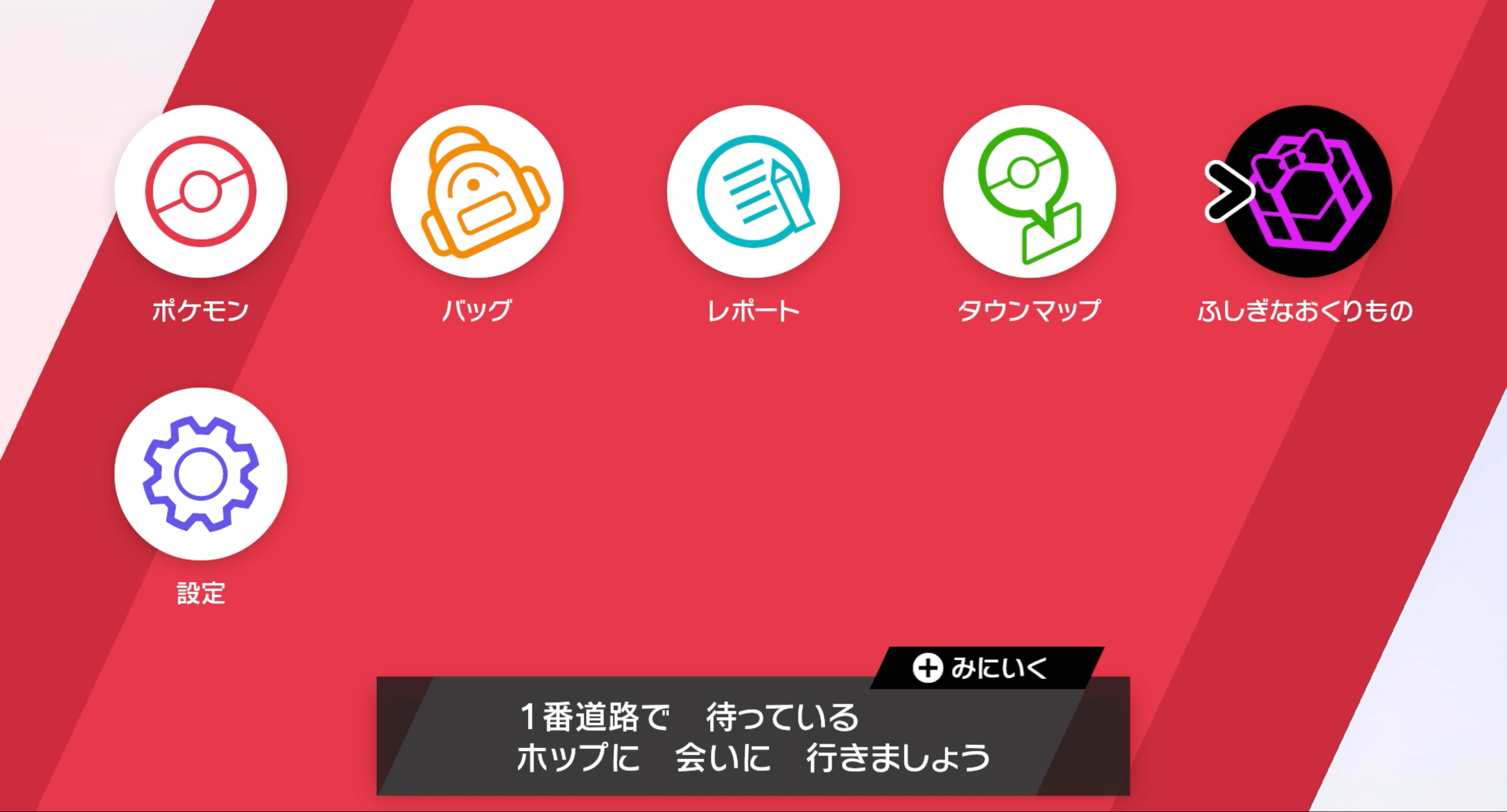Select レポート to save the game
This screenshot has width=1507, height=812.
753,191
